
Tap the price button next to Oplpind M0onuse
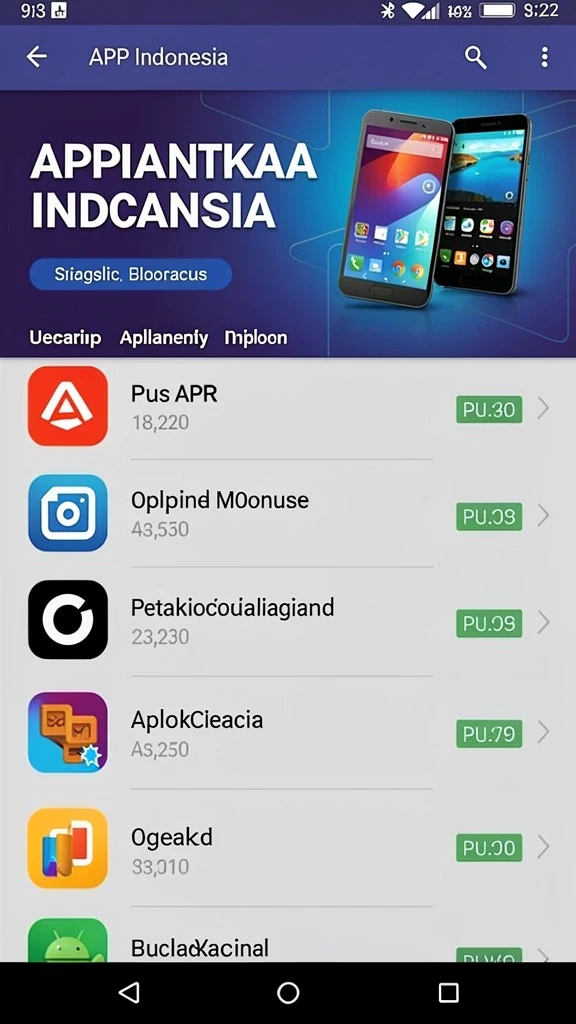click(x=489, y=517)
